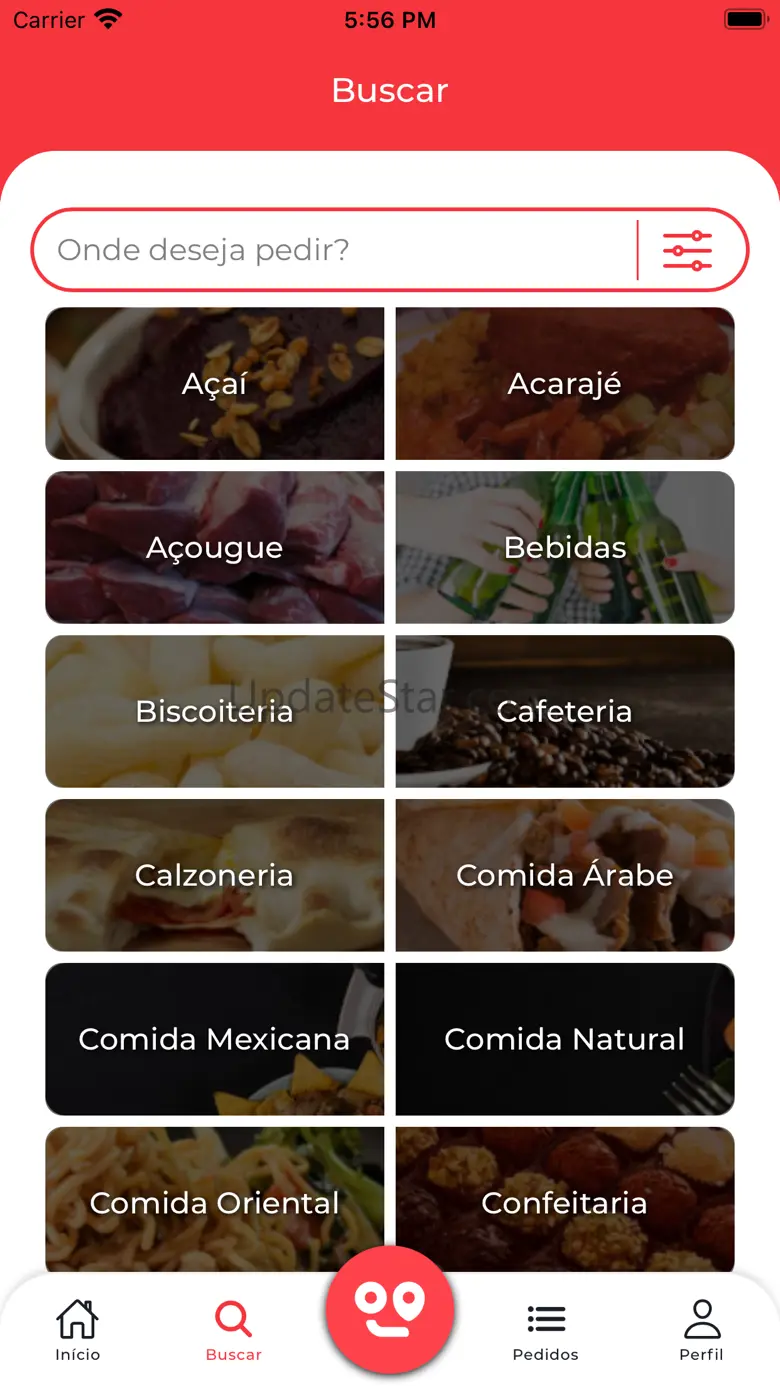Switch to the Buscar tab
The image size is (780, 1387).
pos(233,1330)
